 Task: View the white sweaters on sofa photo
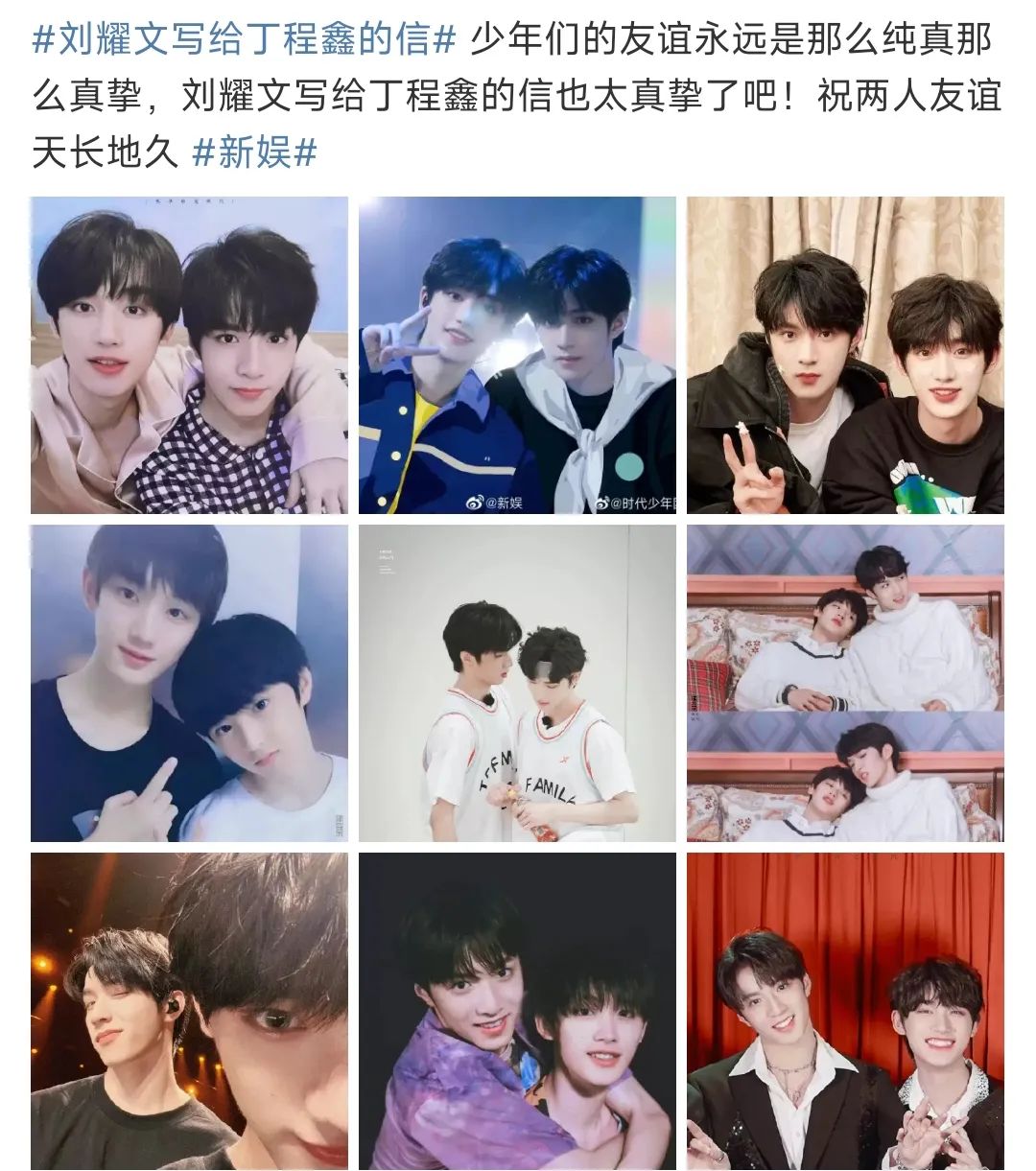tap(845, 683)
